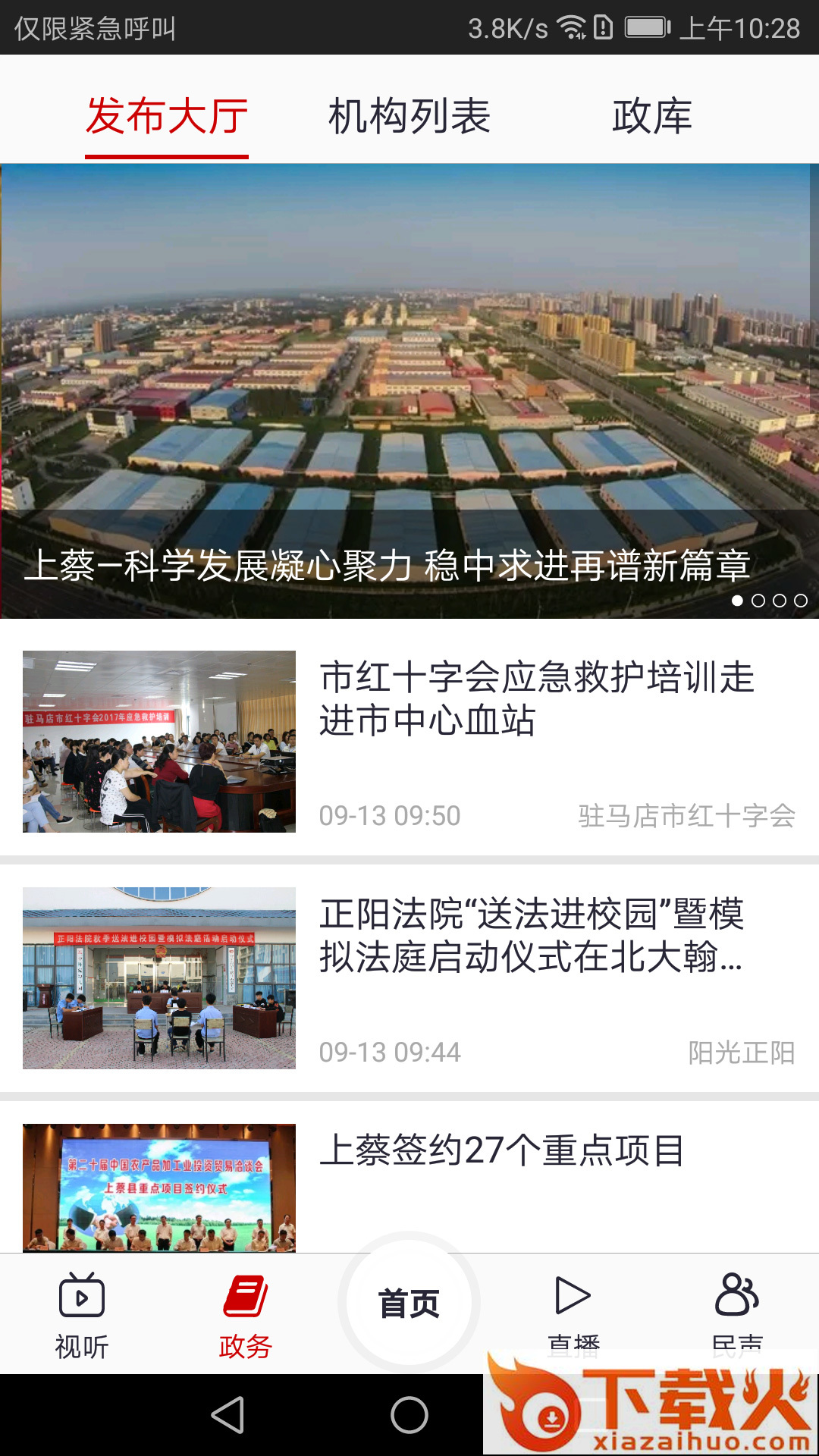Open the 政库 top tab

pos(652,116)
